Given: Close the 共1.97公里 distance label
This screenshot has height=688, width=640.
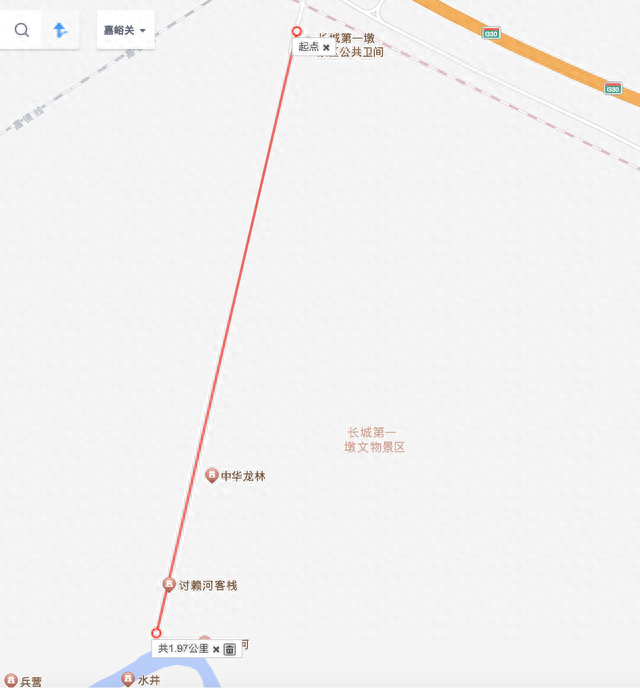Looking at the screenshot, I should click(x=216, y=649).
